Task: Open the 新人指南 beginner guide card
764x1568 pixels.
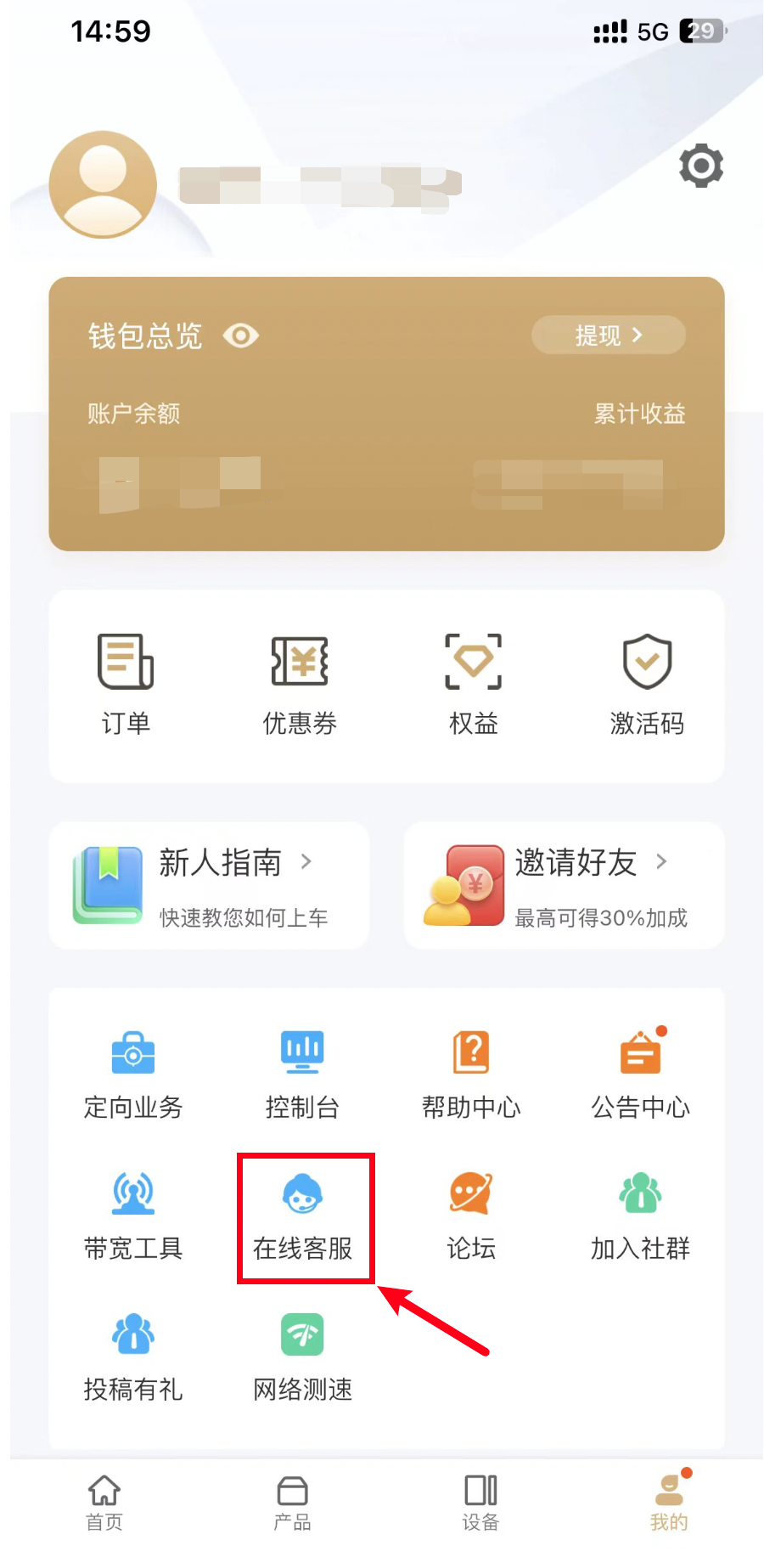Action: pos(209,885)
